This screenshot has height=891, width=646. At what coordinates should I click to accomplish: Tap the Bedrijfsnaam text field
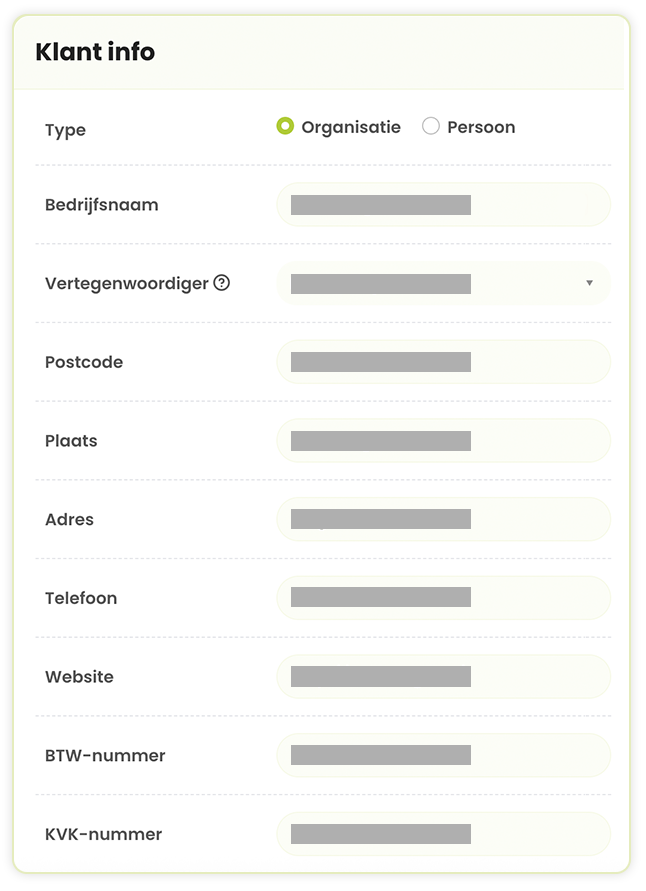click(443, 205)
